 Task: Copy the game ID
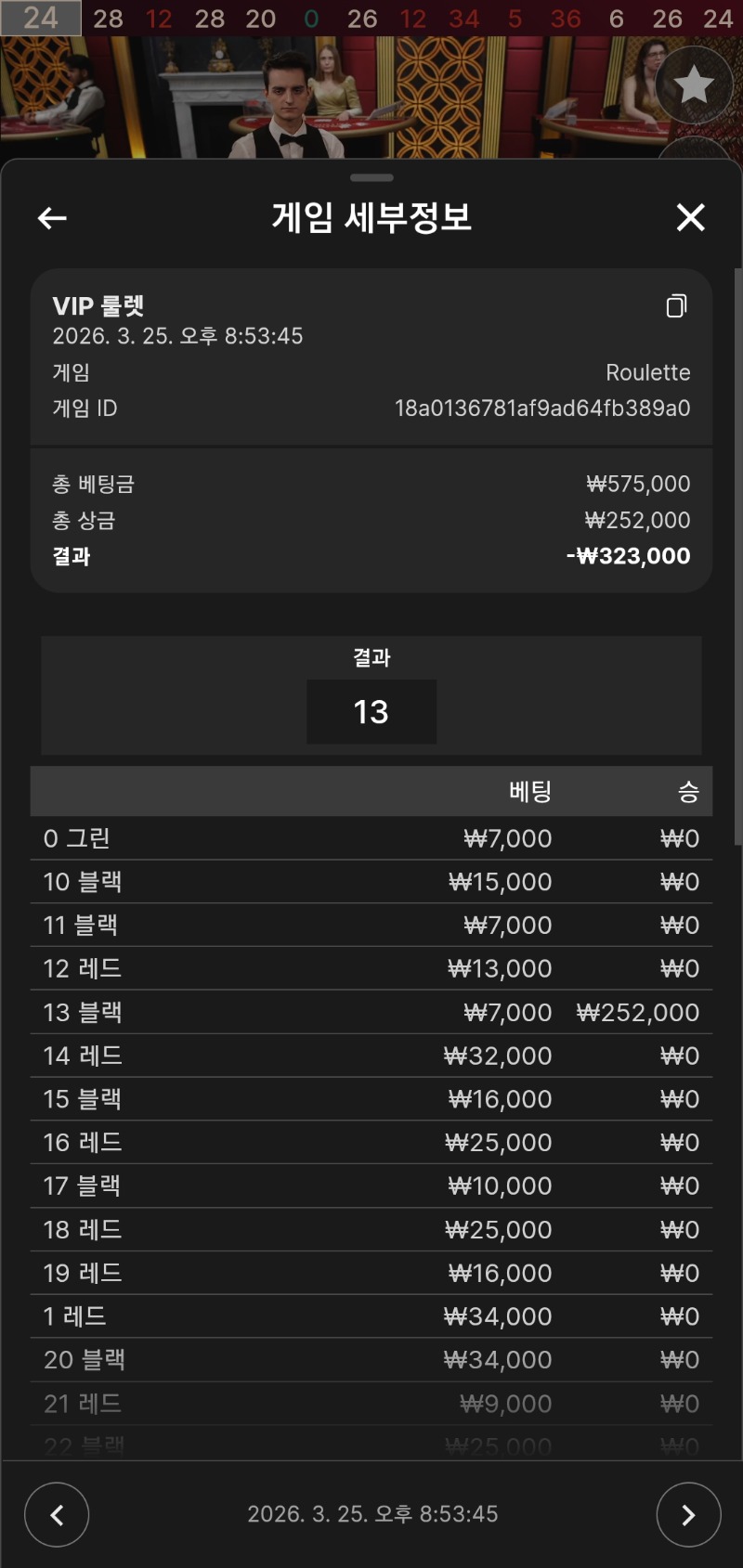click(676, 306)
